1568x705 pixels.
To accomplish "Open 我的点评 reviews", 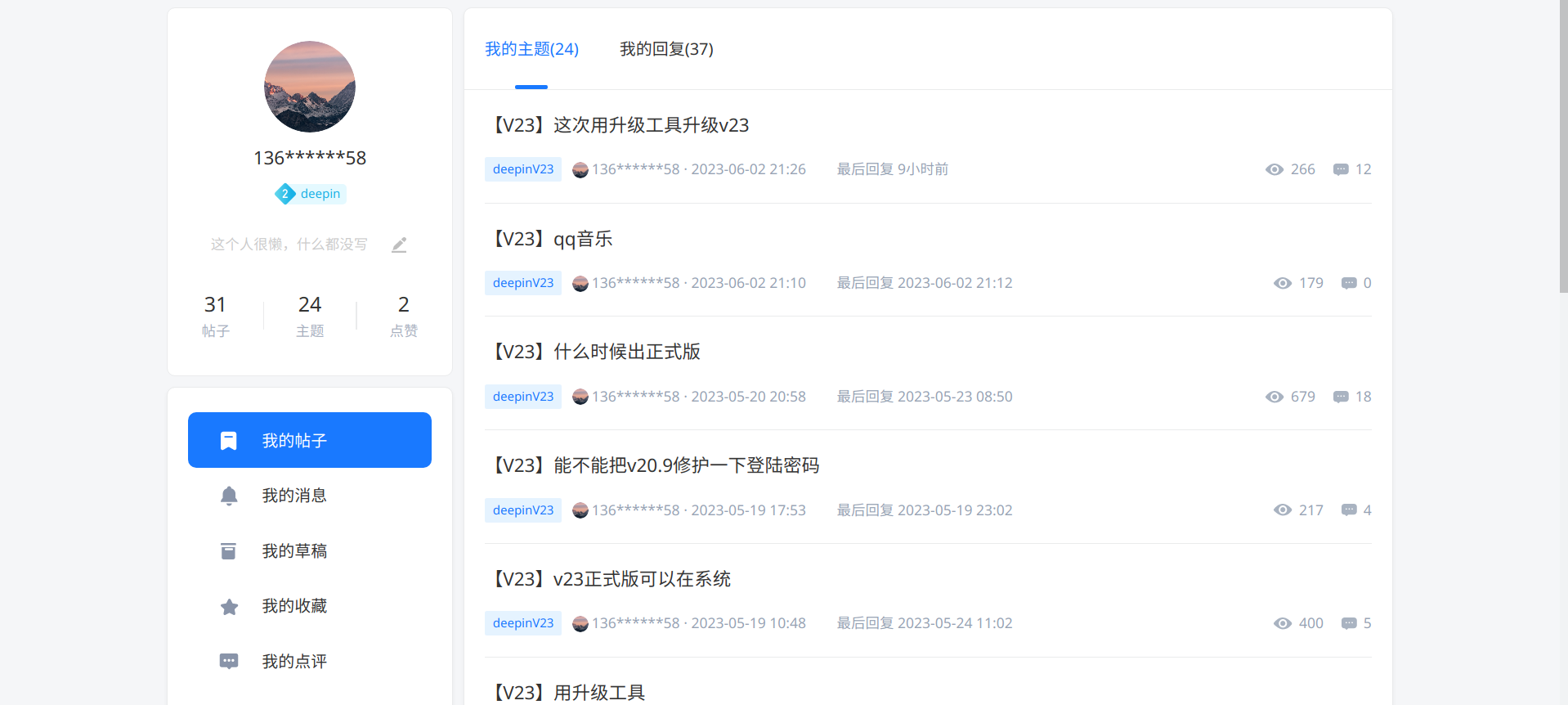I will (x=293, y=662).
